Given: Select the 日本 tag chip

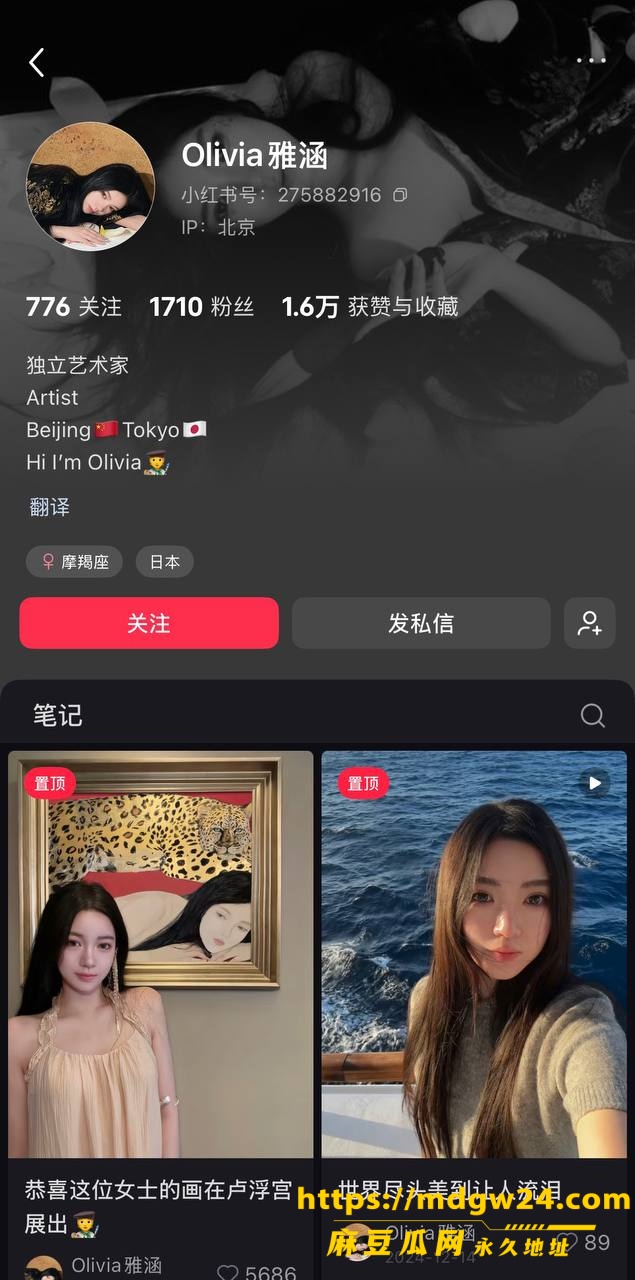Looking at the screenshot, I should [165, 562].
